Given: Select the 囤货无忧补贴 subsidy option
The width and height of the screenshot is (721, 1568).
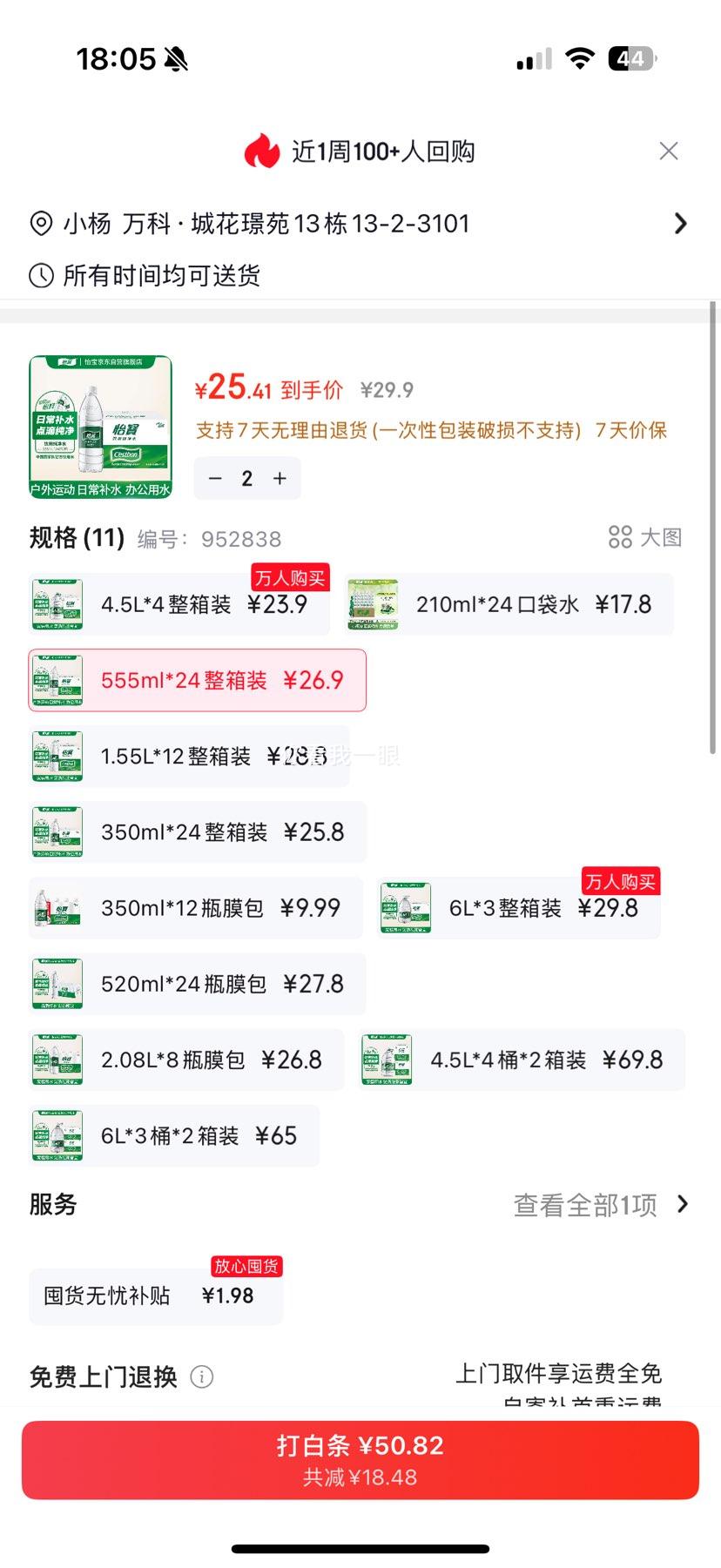Looking at the screenshot, I should [x=156, y=1295].
